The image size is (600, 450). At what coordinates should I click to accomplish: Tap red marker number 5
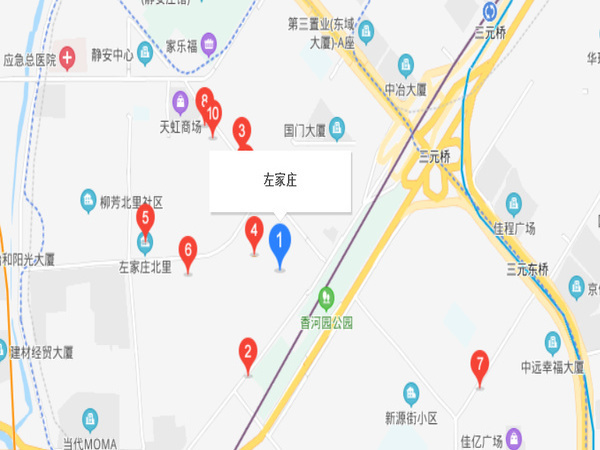coord(145,217)
